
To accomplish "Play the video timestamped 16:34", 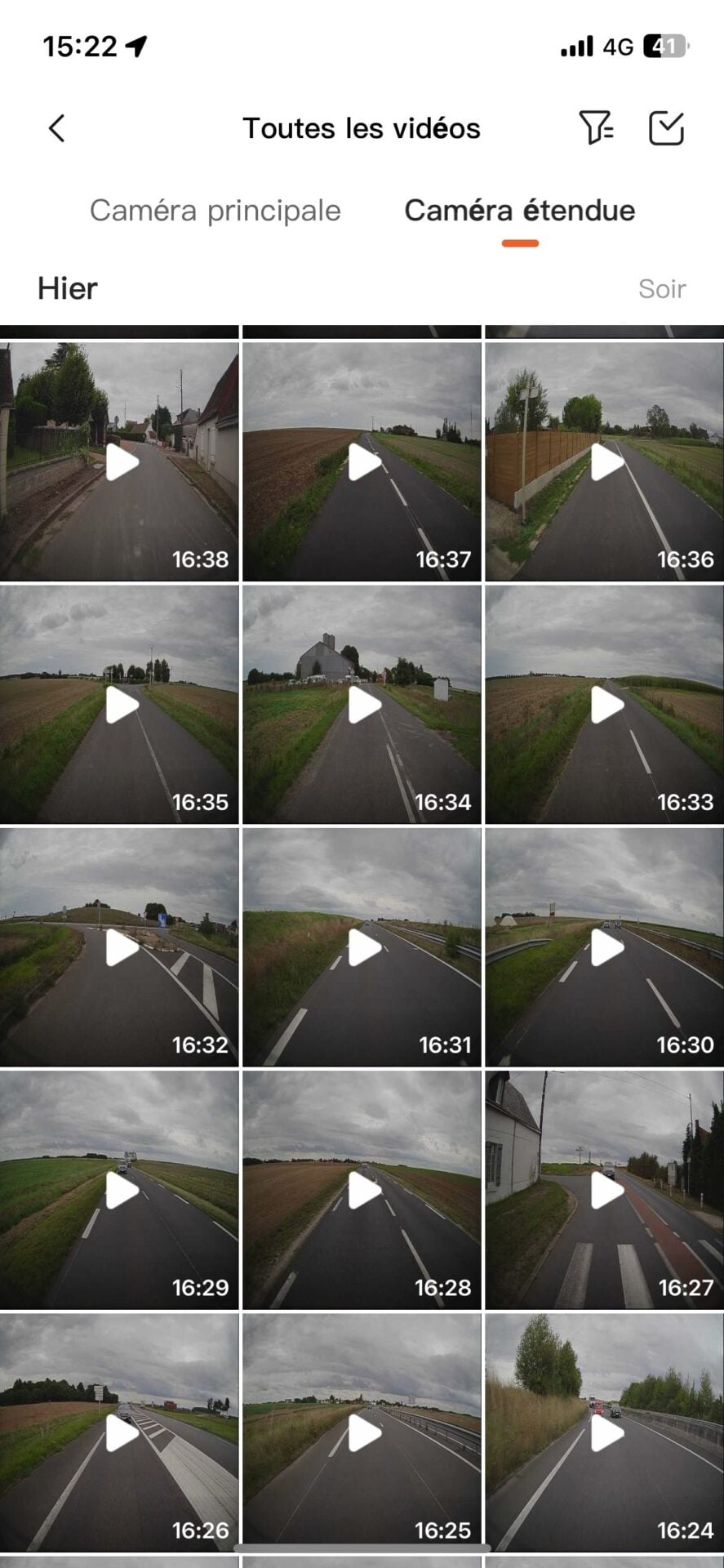I will pos(362,705).
